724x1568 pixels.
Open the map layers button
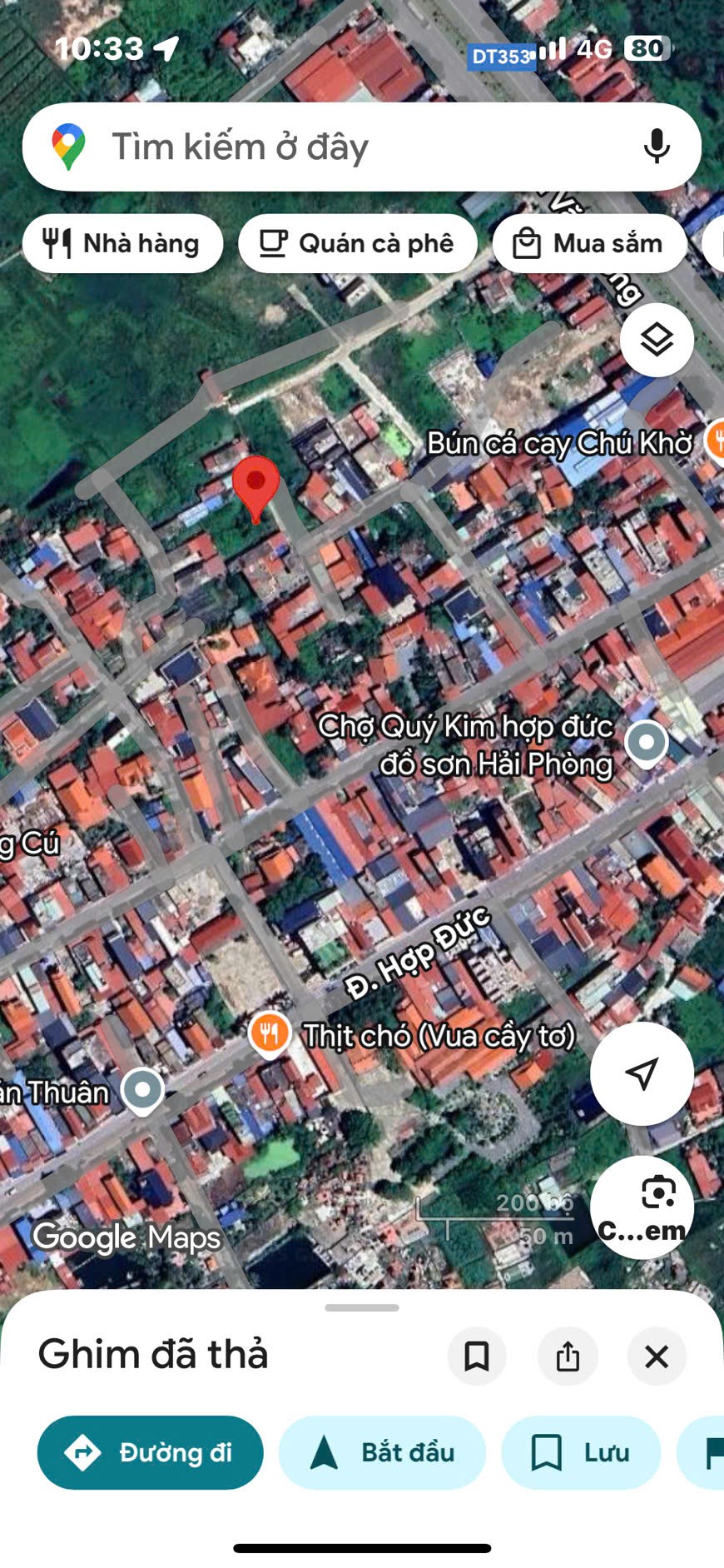click(657, 340)
